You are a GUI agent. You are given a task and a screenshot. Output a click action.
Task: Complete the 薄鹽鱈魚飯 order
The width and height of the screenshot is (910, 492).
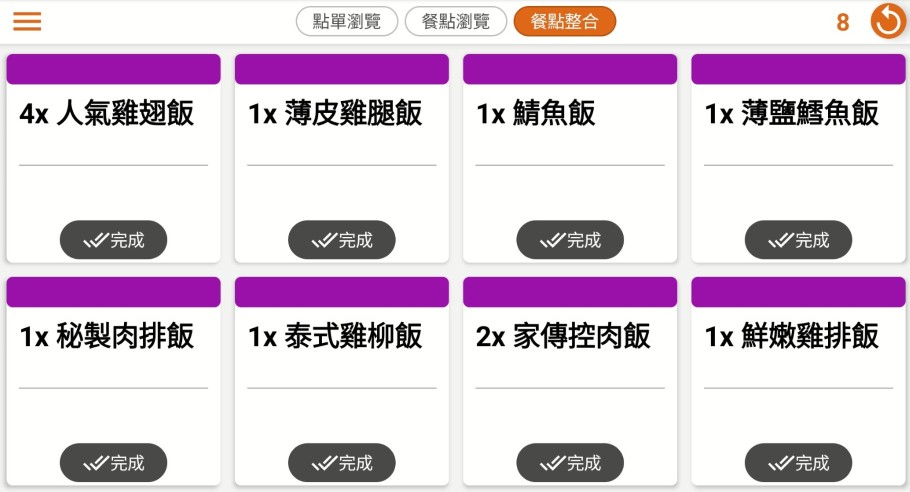(798, 240)
